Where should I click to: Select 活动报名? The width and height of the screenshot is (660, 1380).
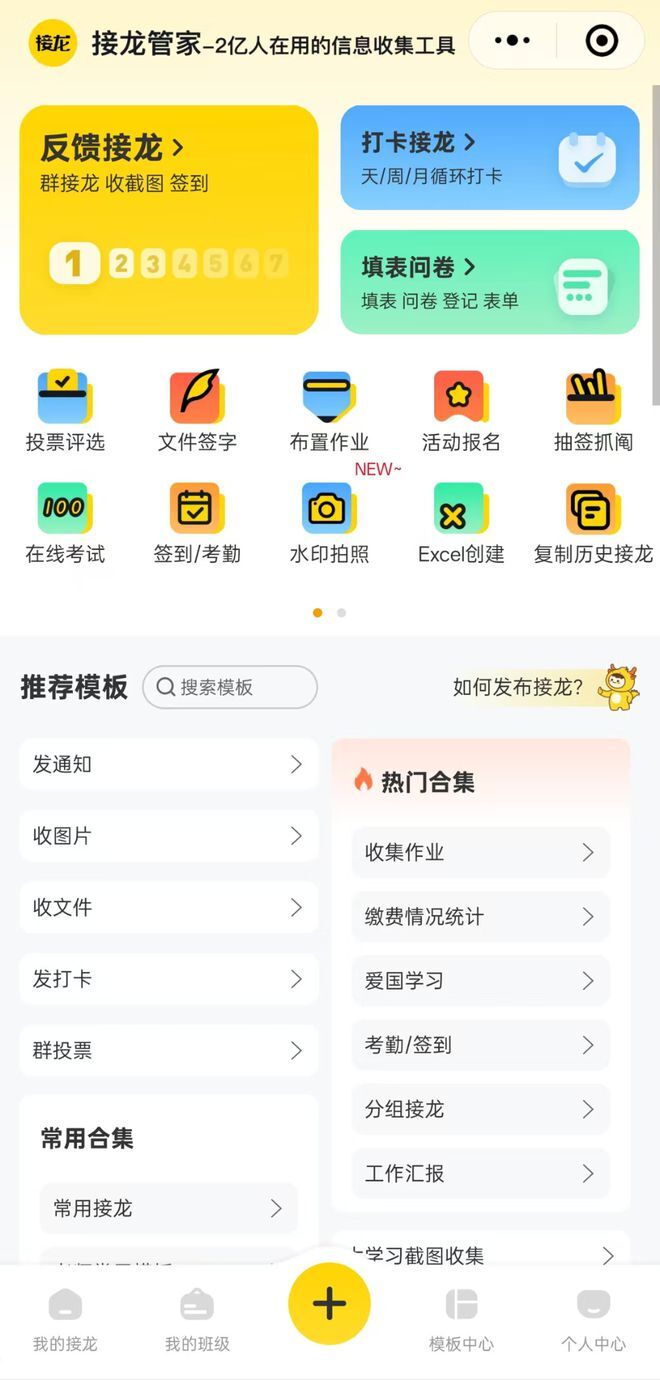[461, 412]
